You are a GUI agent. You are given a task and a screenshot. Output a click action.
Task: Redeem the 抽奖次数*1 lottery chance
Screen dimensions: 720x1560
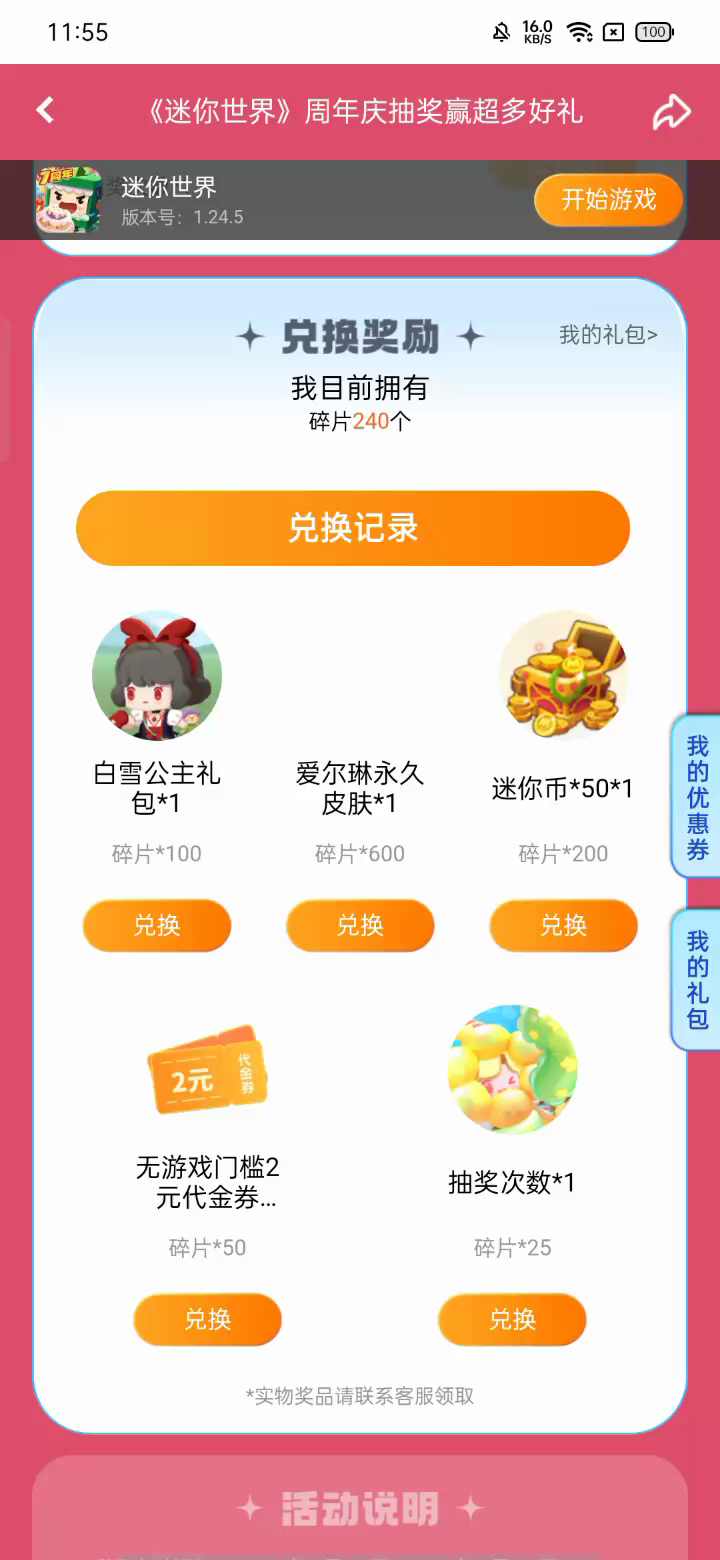click(x=512, y=1320)
